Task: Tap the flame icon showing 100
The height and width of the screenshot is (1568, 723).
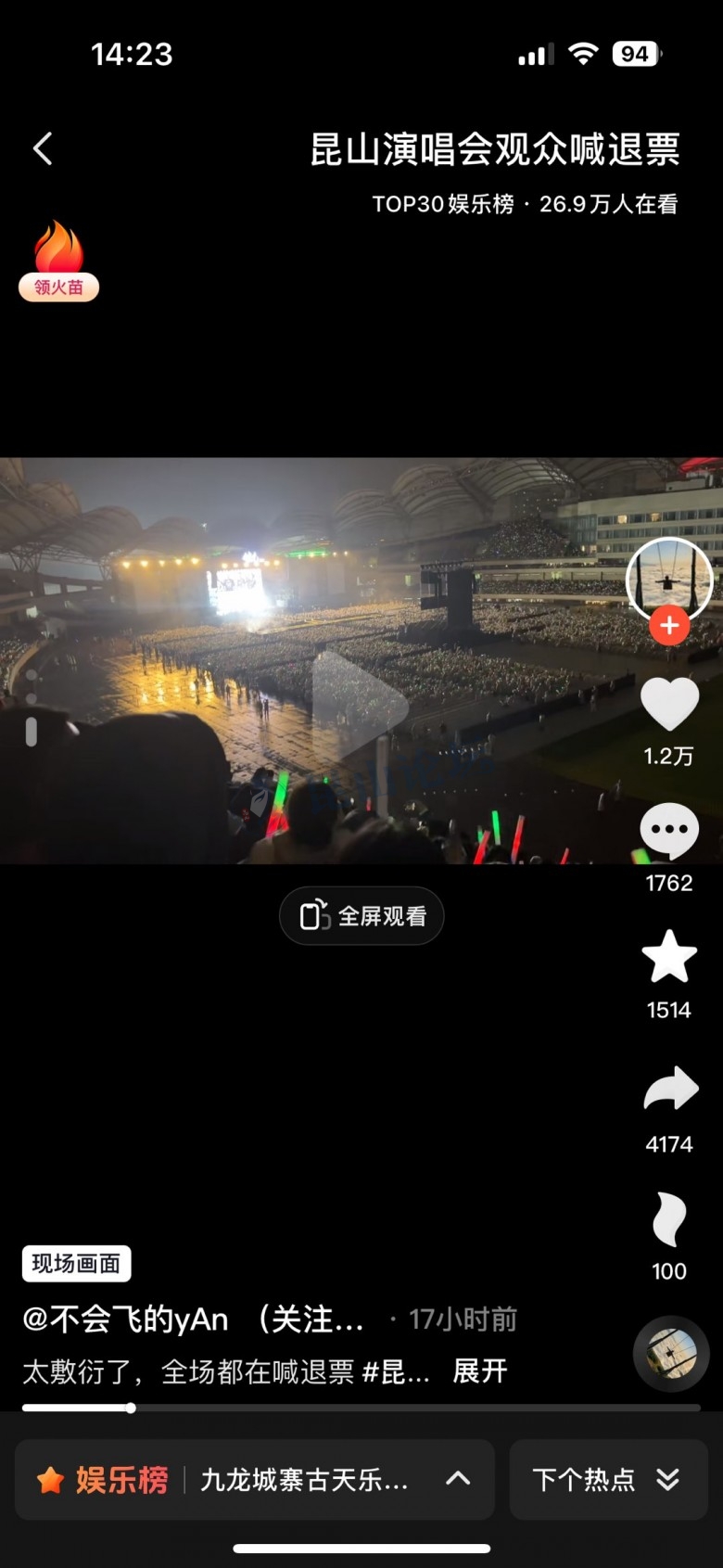Action: (669, 1219)
